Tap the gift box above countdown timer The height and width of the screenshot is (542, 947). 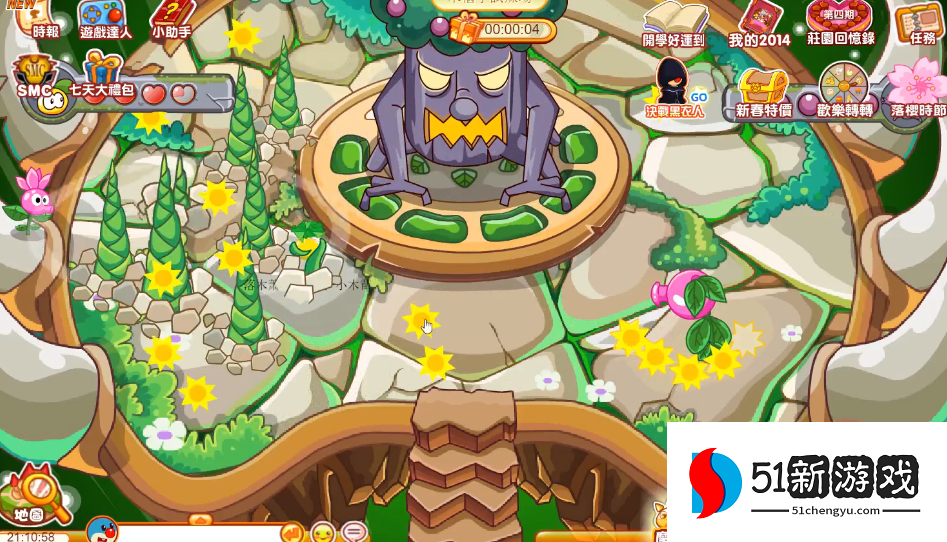click(x=464, y=29)
